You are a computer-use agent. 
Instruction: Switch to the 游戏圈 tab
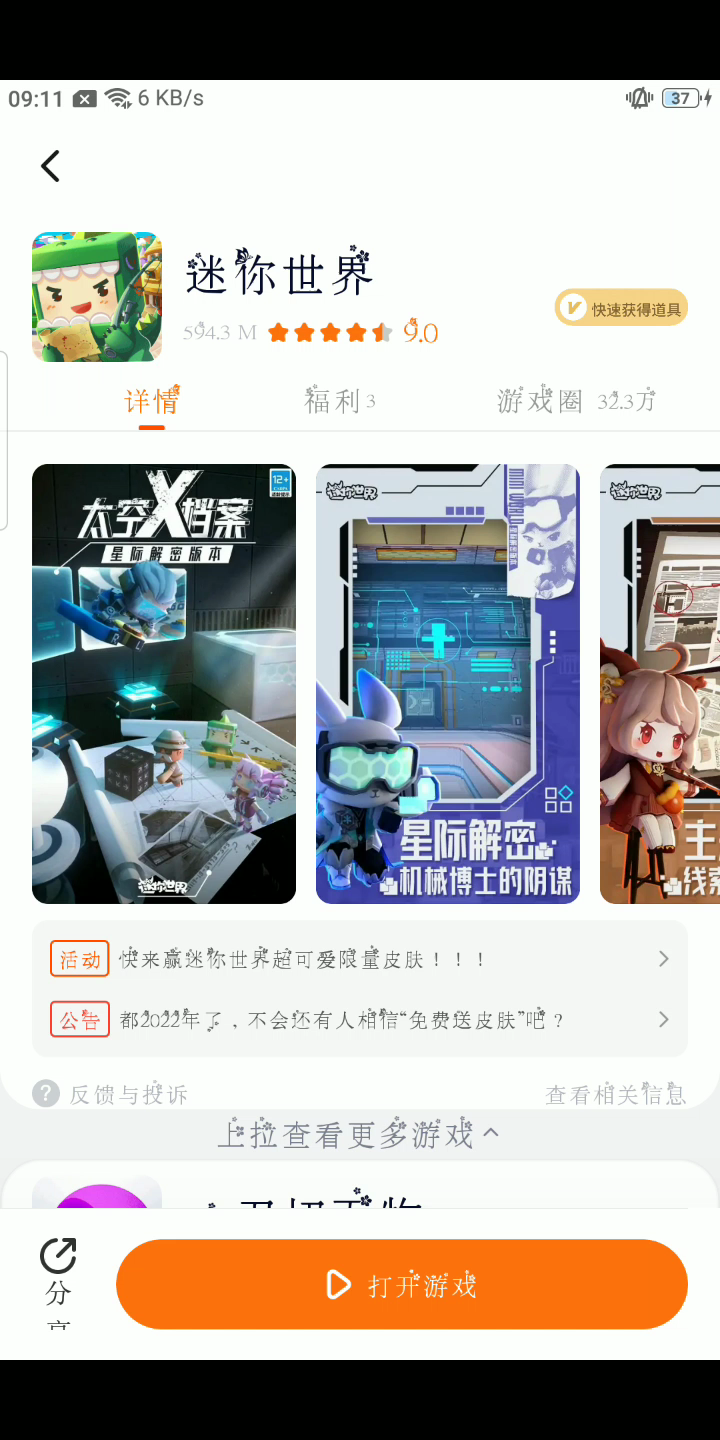click(575, 402)
